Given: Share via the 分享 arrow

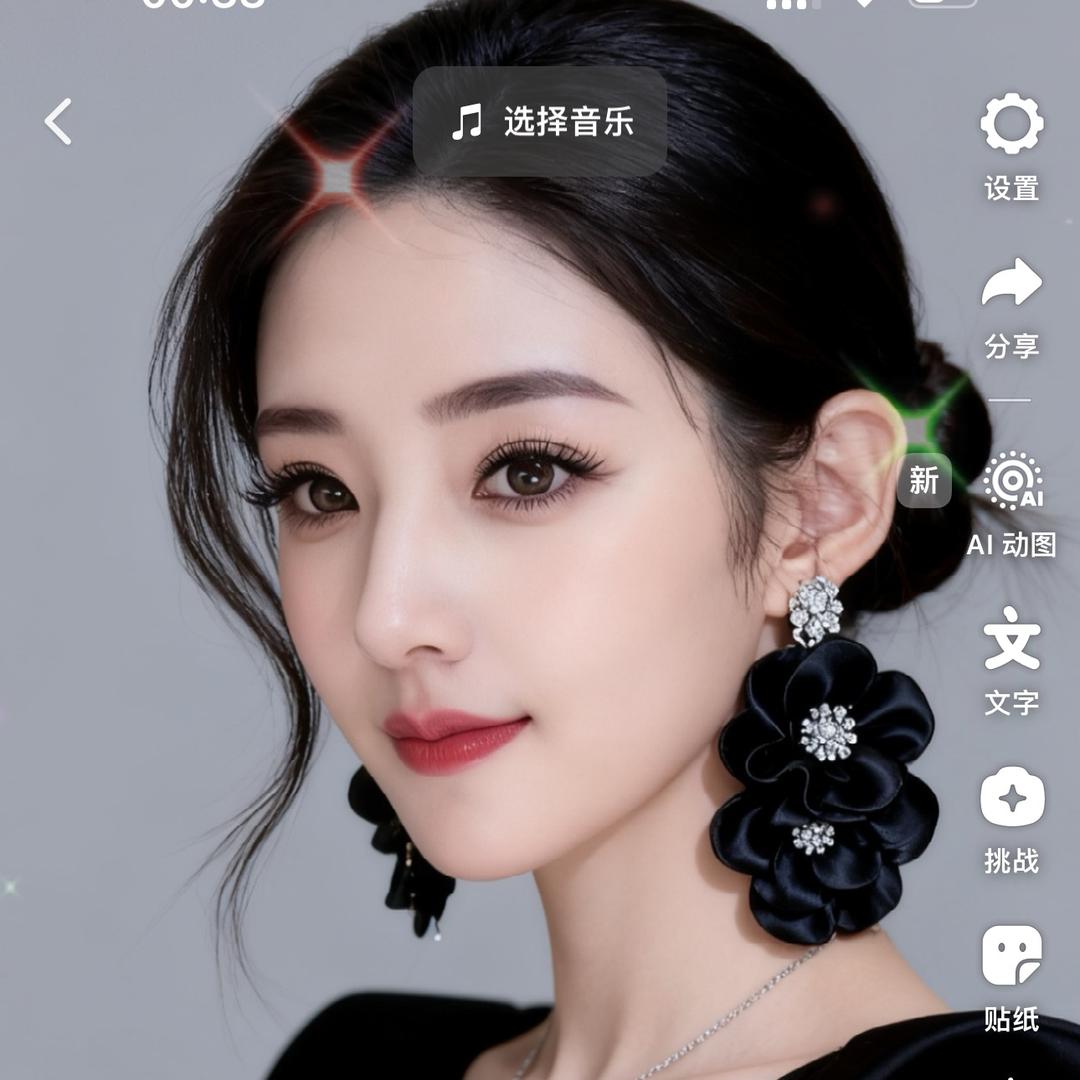Looking at the screenshot, I should (x=1011, y=284).
